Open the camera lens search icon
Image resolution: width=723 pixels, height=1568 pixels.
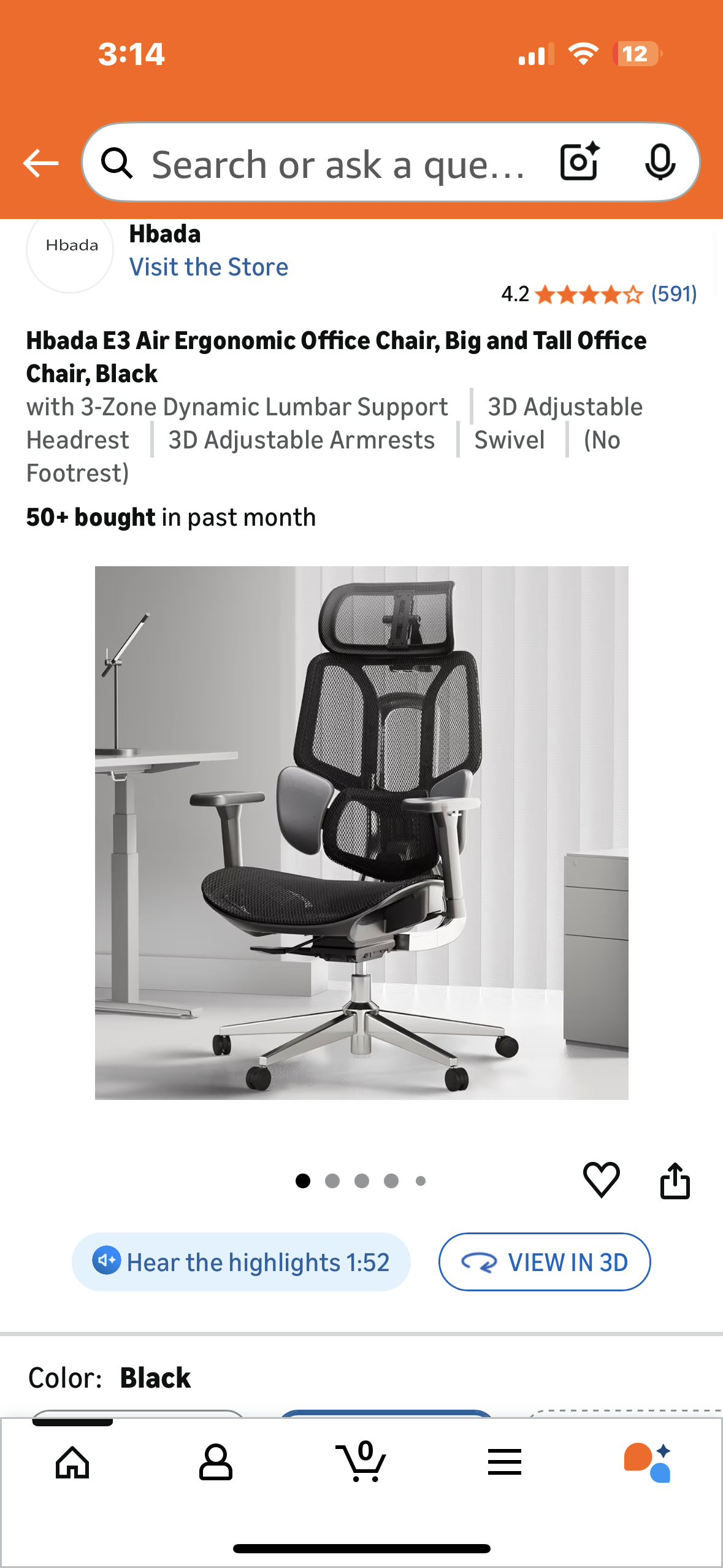point(579,162)
